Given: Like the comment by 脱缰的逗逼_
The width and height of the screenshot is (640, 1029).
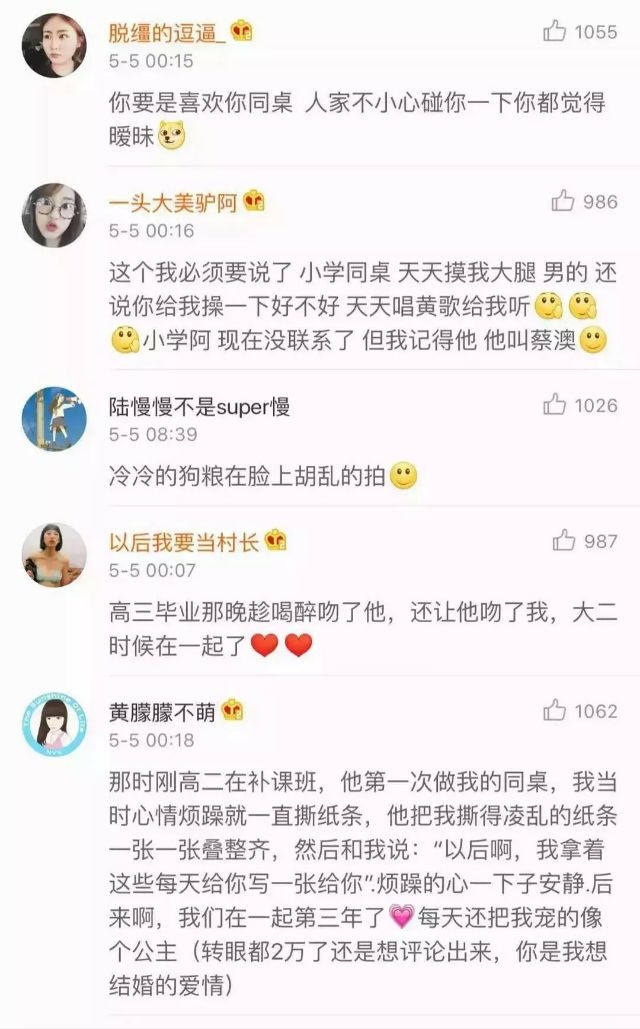Looking at the screenshot, I should point(555,32).
